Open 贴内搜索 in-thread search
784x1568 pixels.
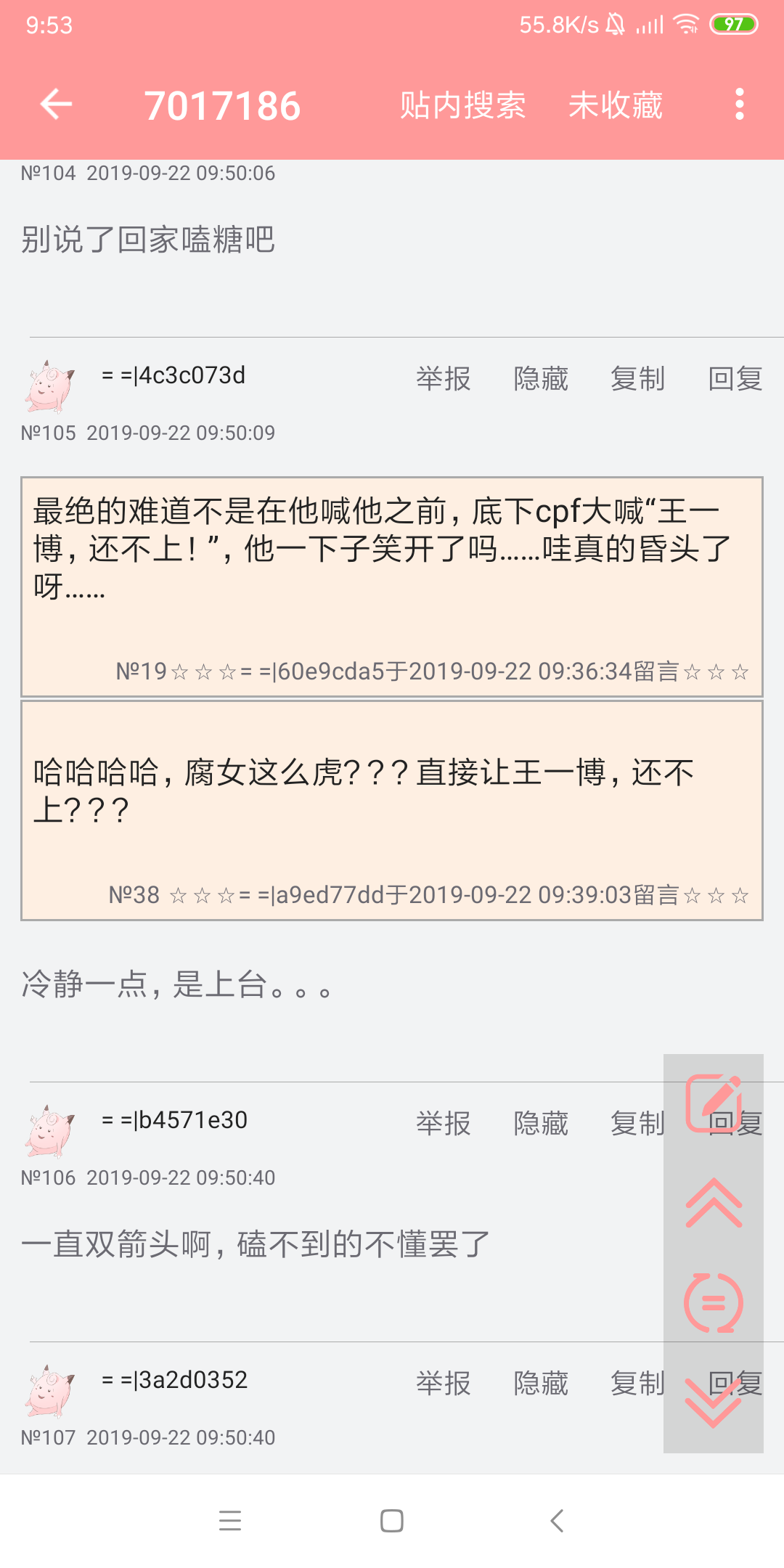(x=463, y=105)
